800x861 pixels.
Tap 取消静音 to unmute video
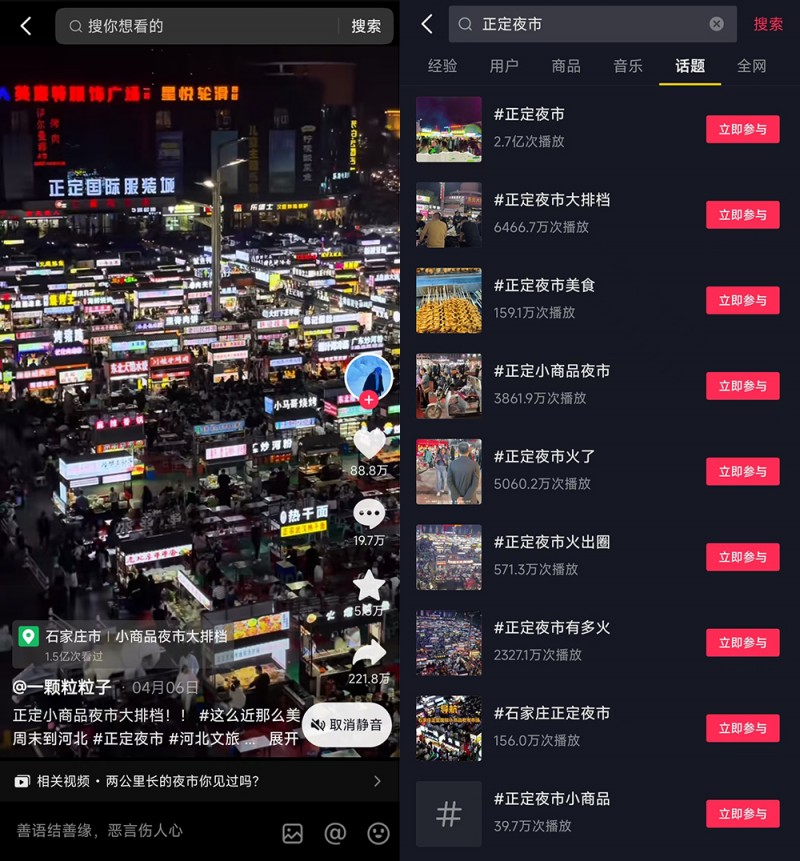[x=346, y=725]
